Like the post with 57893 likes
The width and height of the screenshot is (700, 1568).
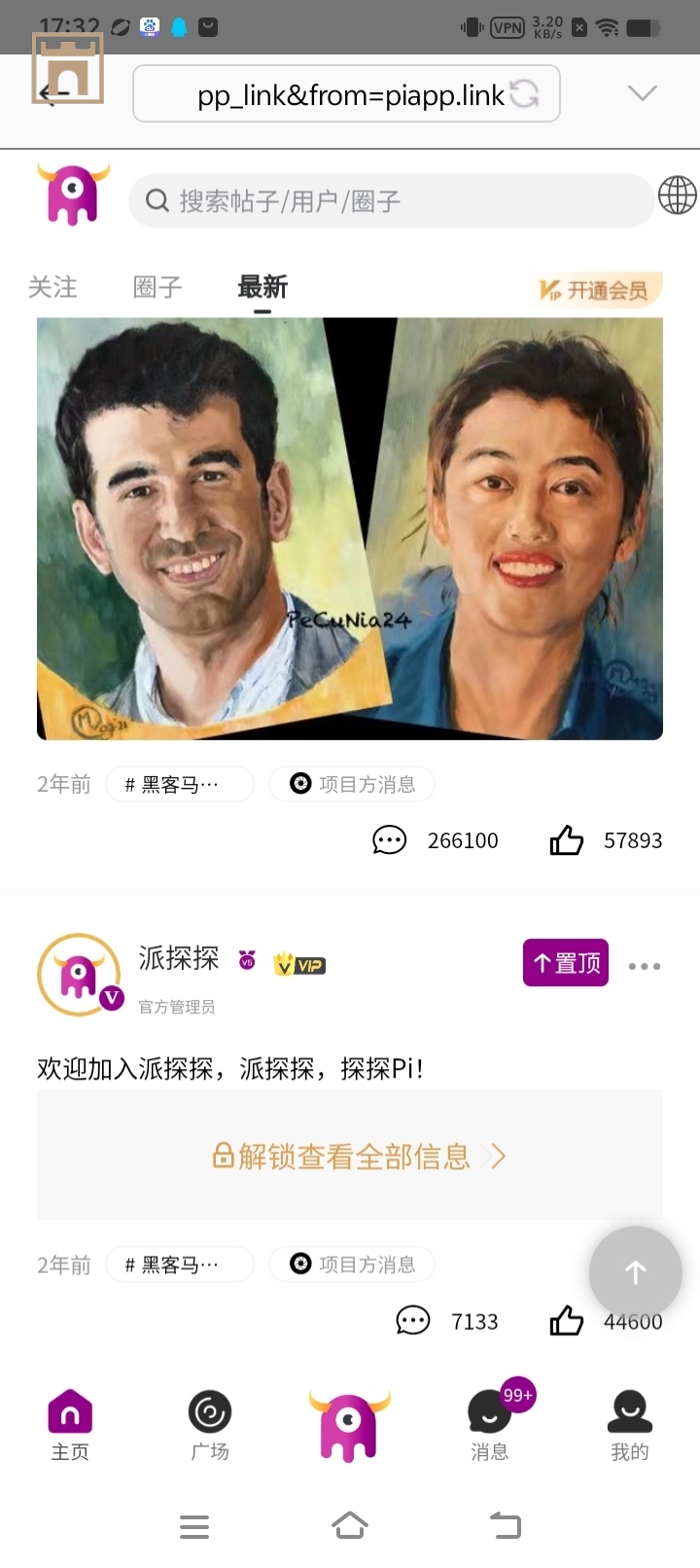coord(567,840)
